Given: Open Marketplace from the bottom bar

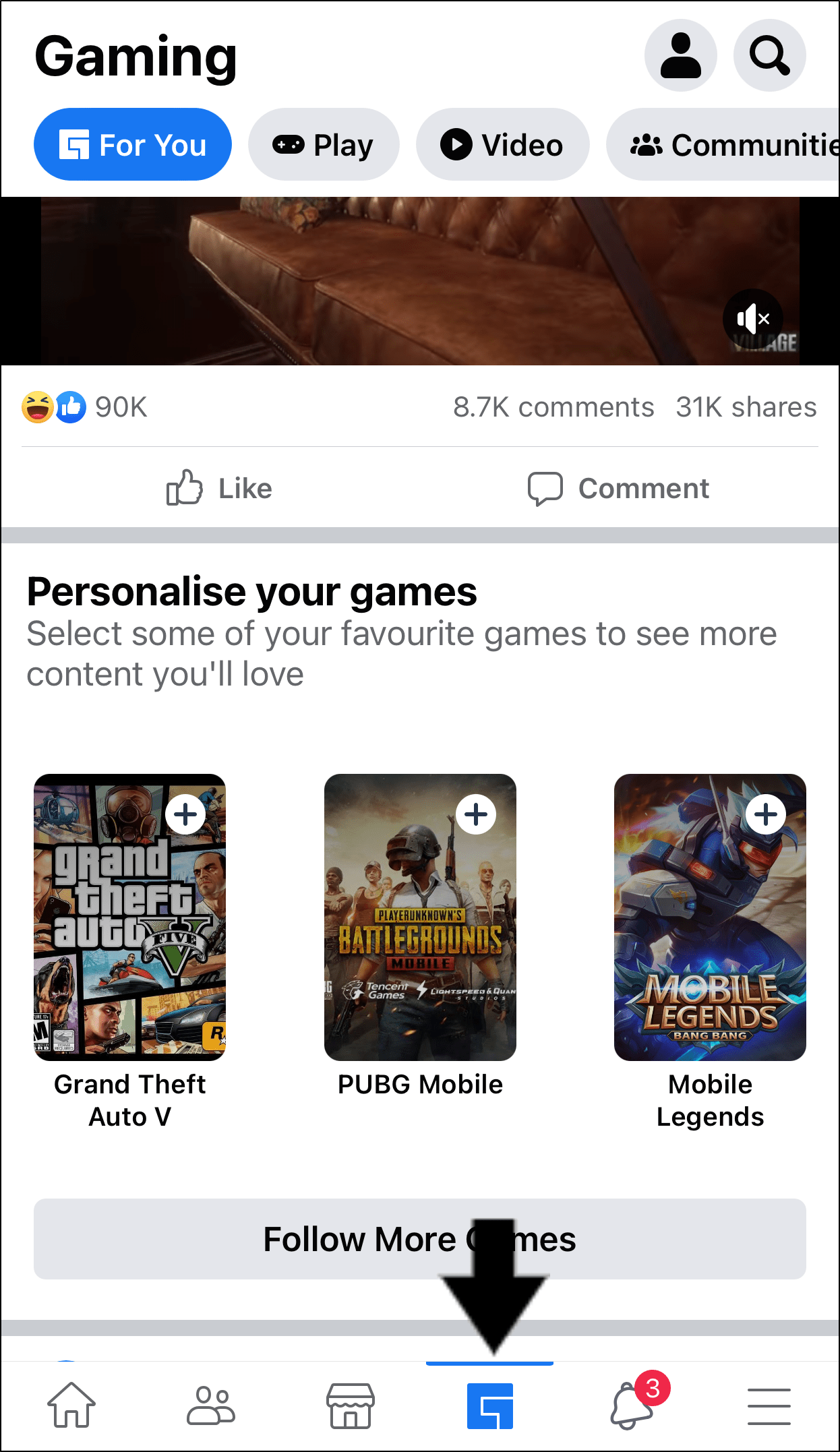Looking at the screenshot, I should pyautogui.click(x=351, y=1405).
